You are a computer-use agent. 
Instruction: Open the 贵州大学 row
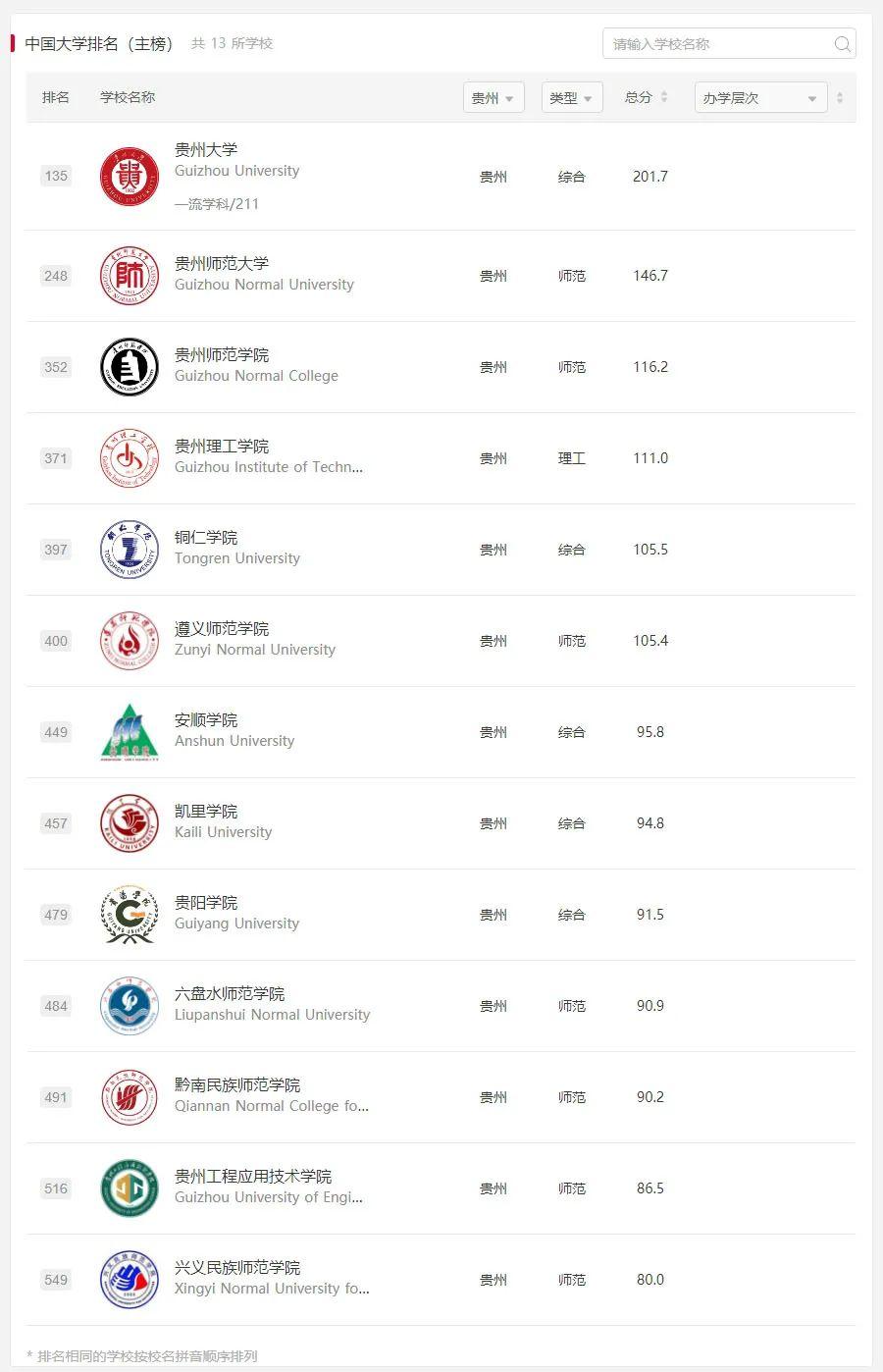[206, 150]
